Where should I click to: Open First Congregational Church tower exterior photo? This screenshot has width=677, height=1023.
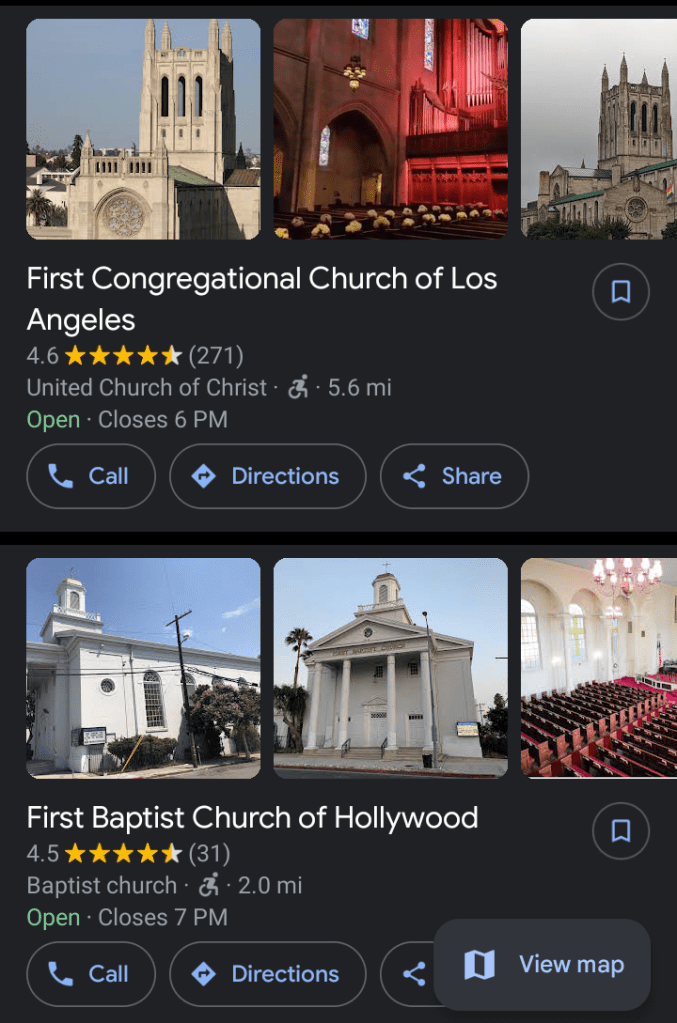[x=143, y=129]
